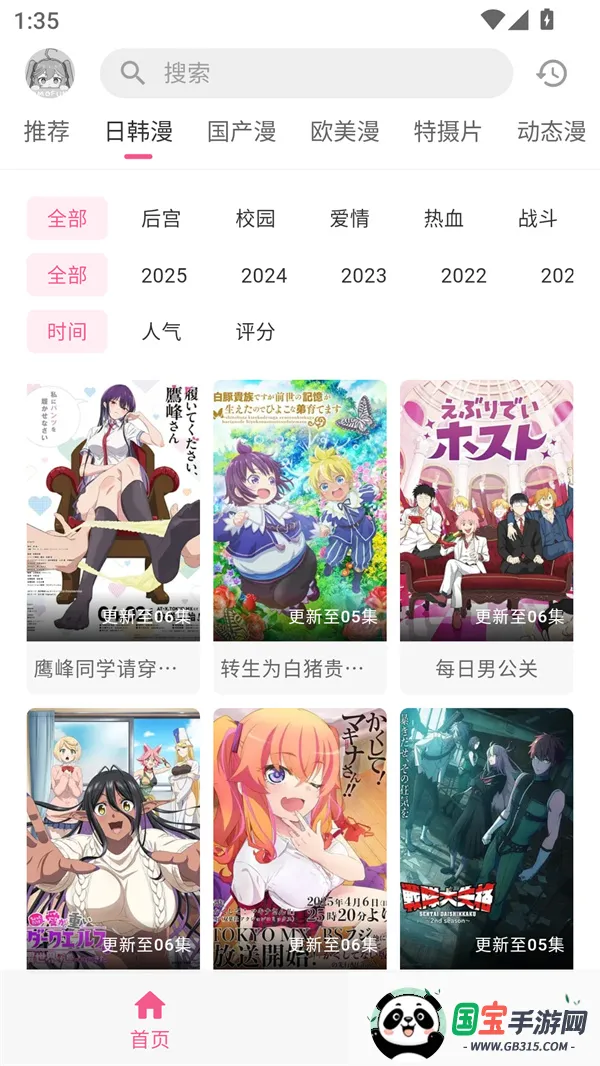
Task: Open the profile avatar
Action: coord(50,73)
